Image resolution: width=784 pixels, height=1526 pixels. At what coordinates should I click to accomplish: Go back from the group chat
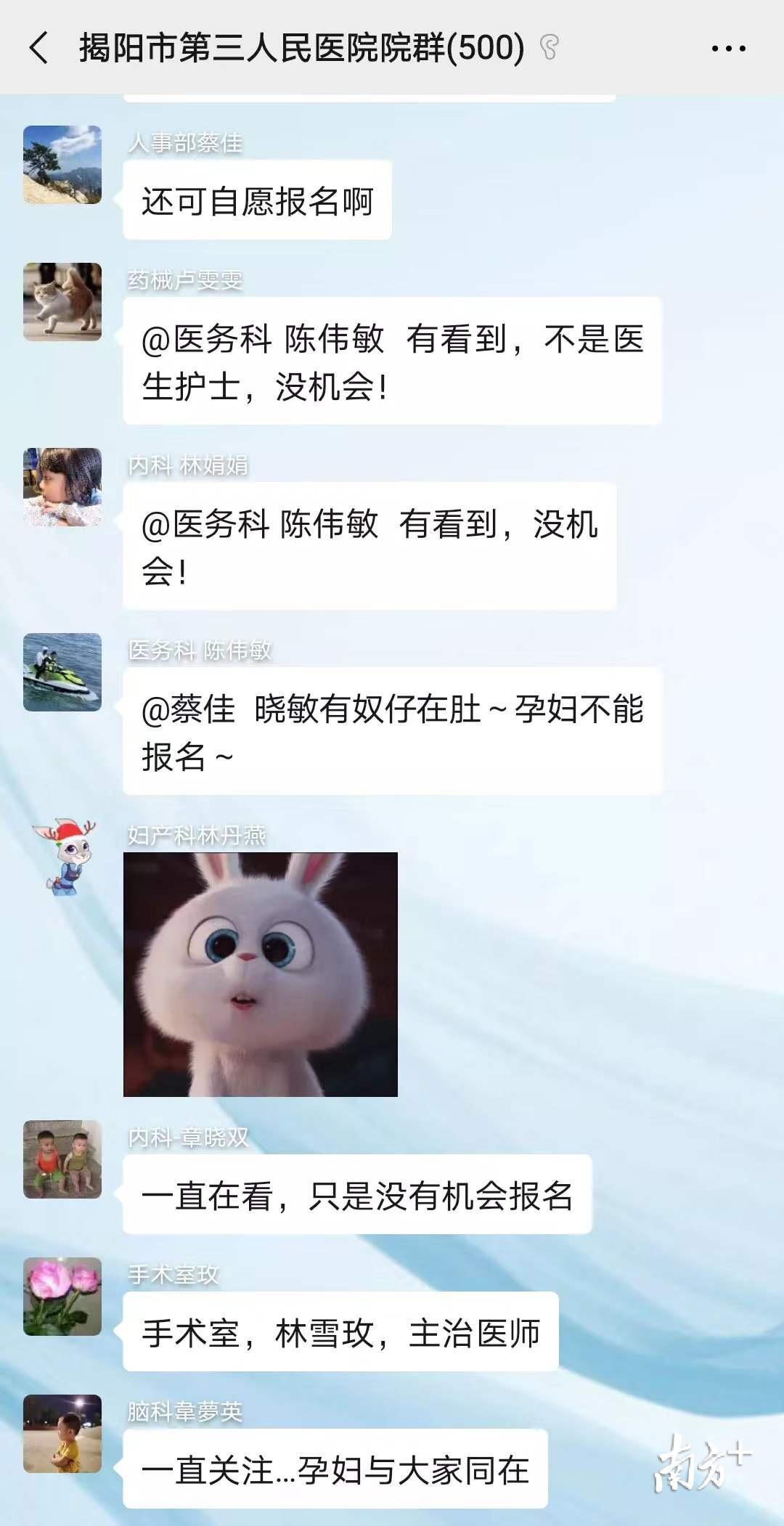click(x=38, y=48)
